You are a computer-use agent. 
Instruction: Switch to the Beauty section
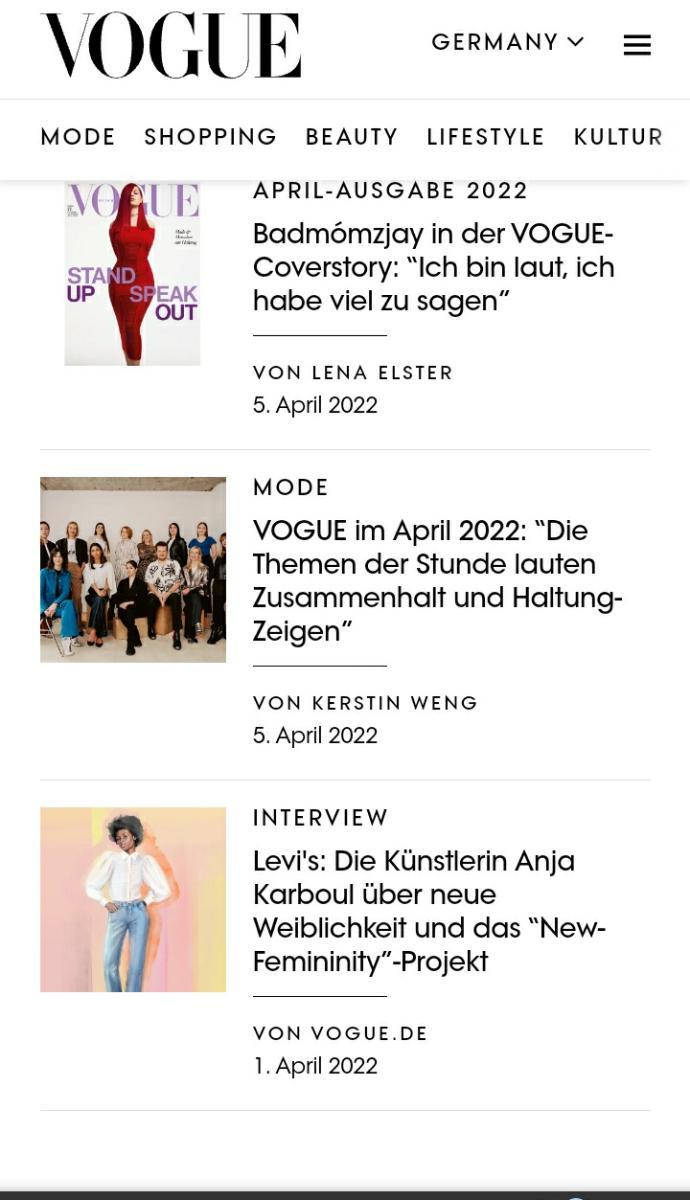[352, 137]
